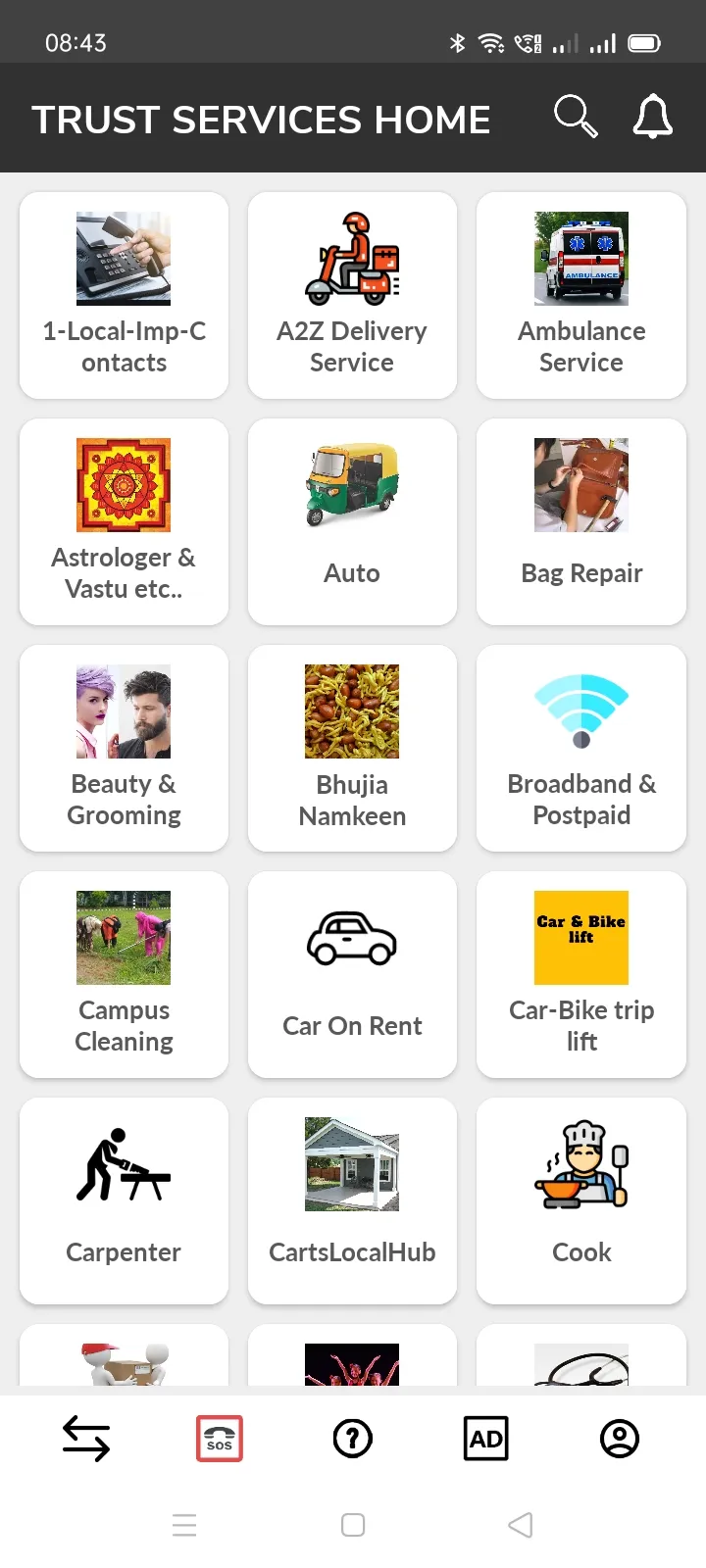This screenshot has width=706, height=1568.
Task: Open the profile account tab
Action: tap(620, 1439)
